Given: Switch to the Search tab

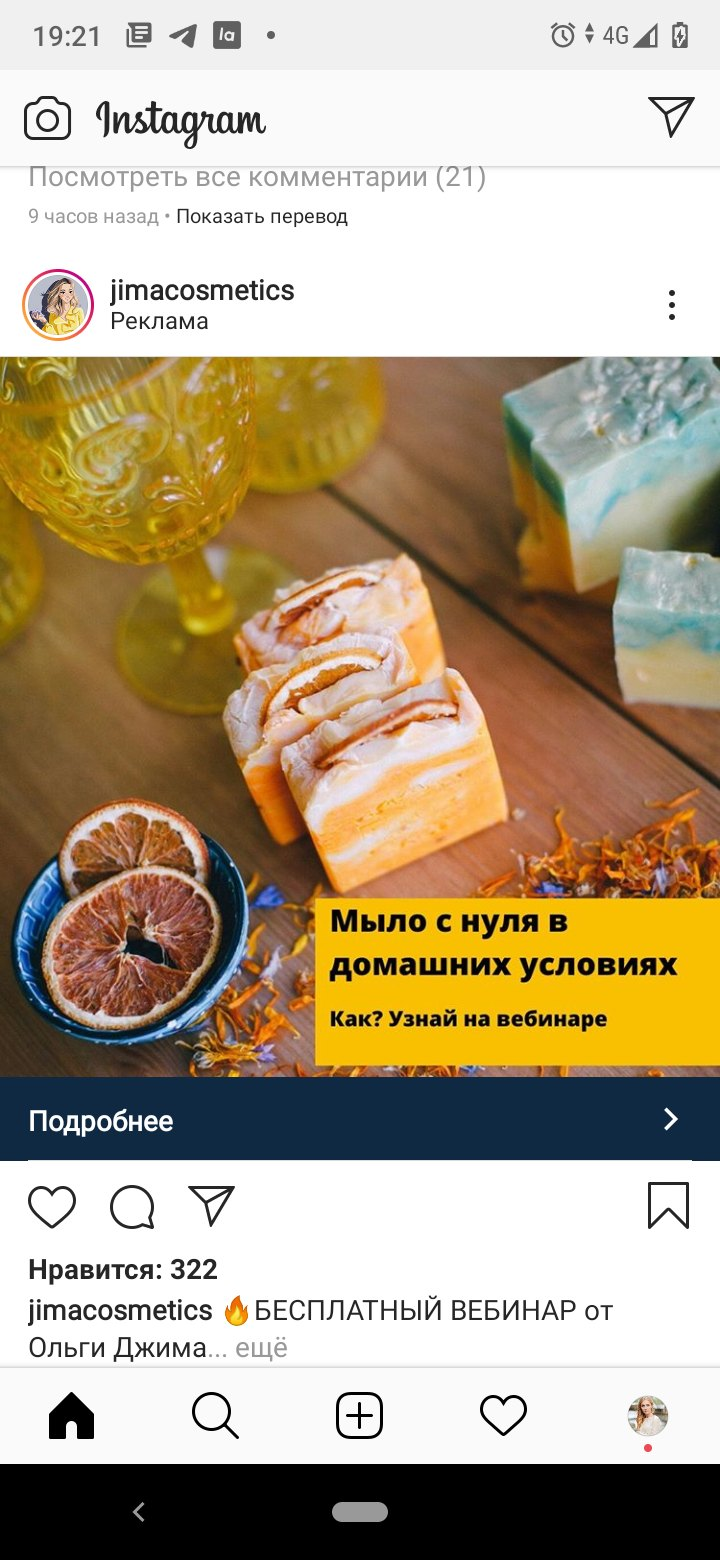Looking at the screenshot, I should (215, 1416).
